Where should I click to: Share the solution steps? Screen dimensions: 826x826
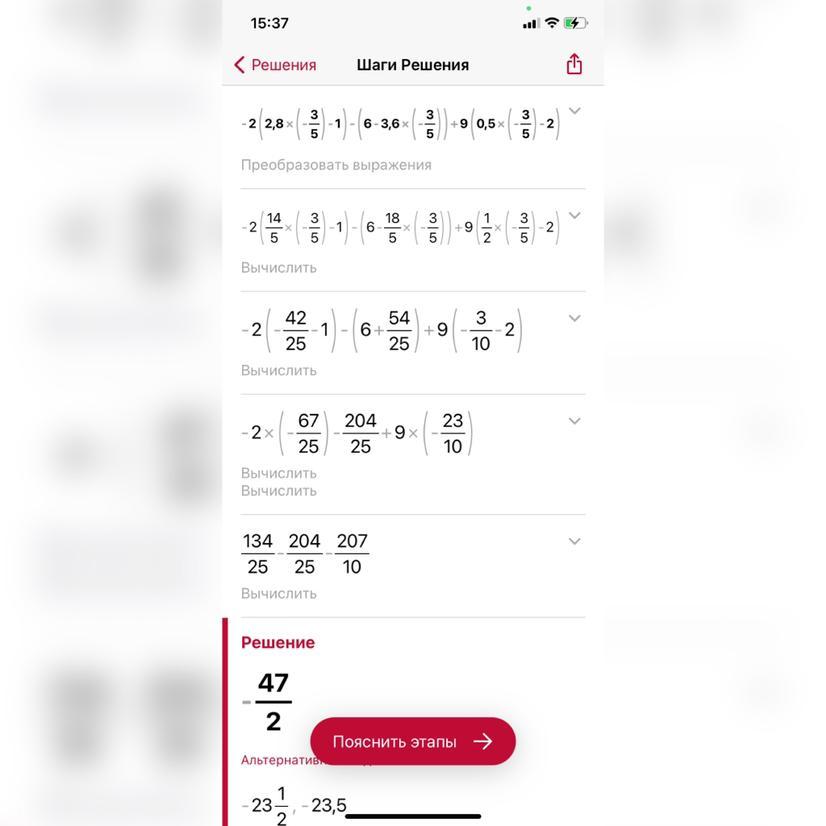tap(574, 64)
